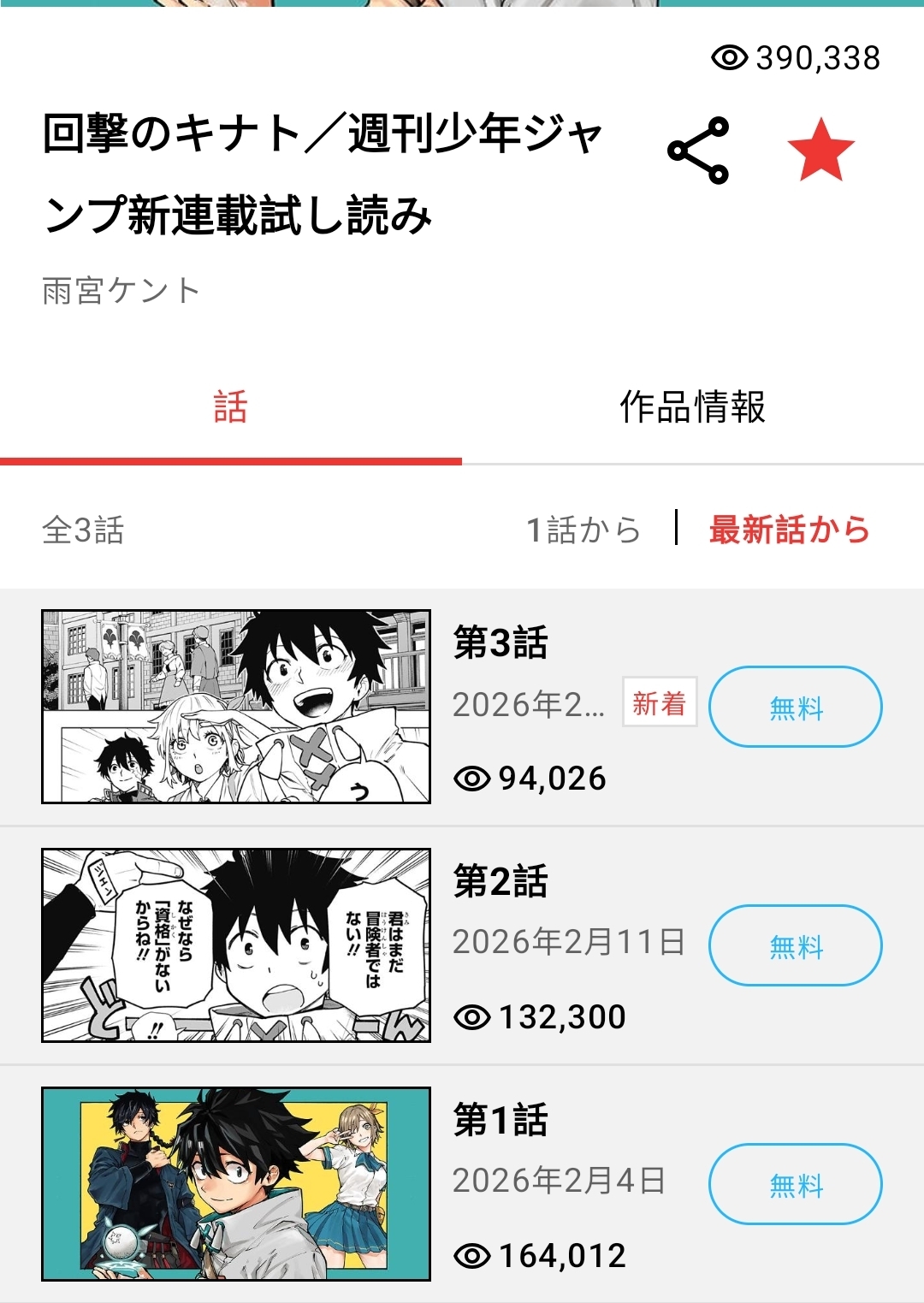Toggle the red favorite star

[x=820, y=151]
